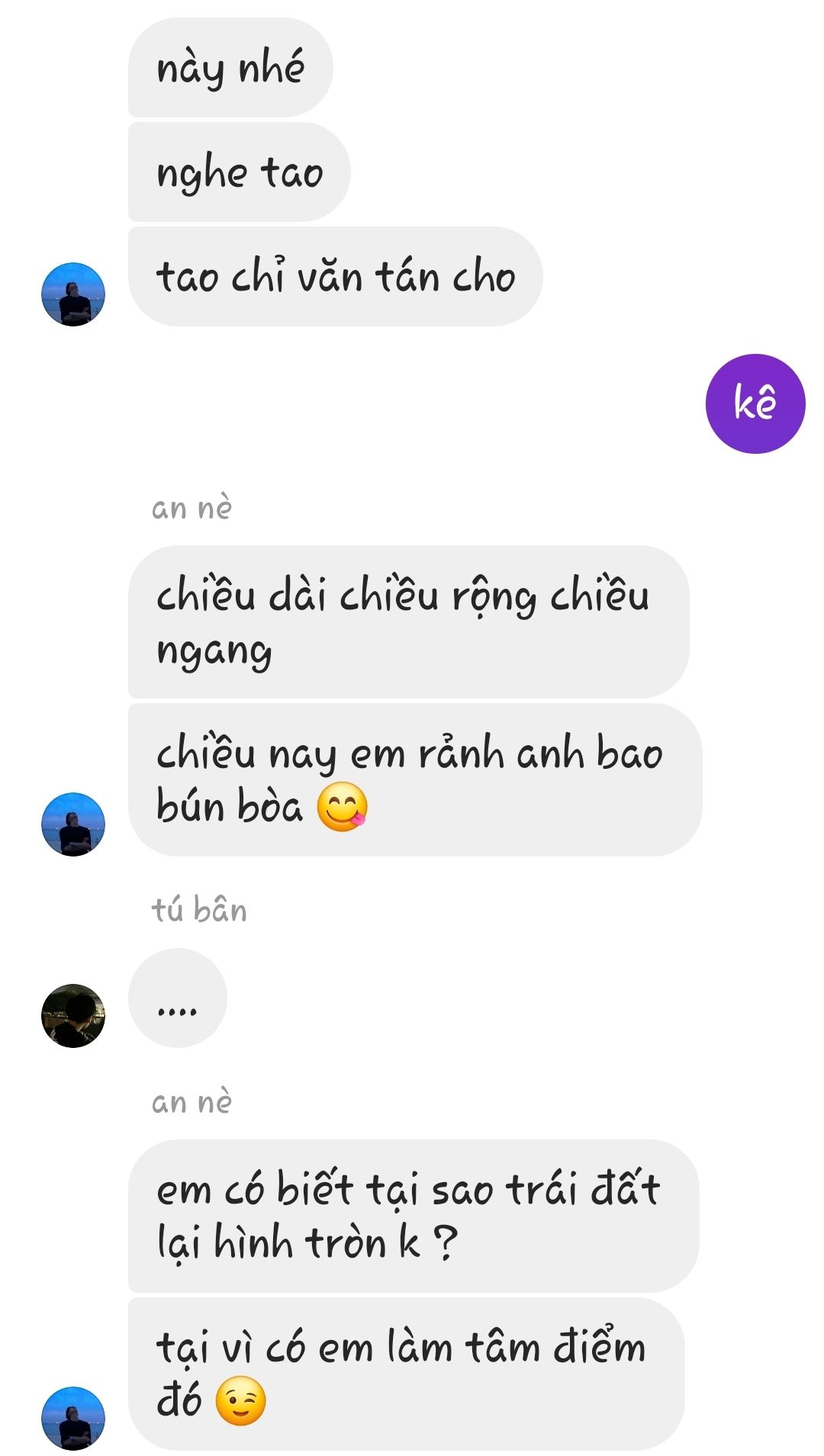Tap the purple "kê" message bubble
The height and width of the screenshot is (1456, 824).
coord(755,403)
